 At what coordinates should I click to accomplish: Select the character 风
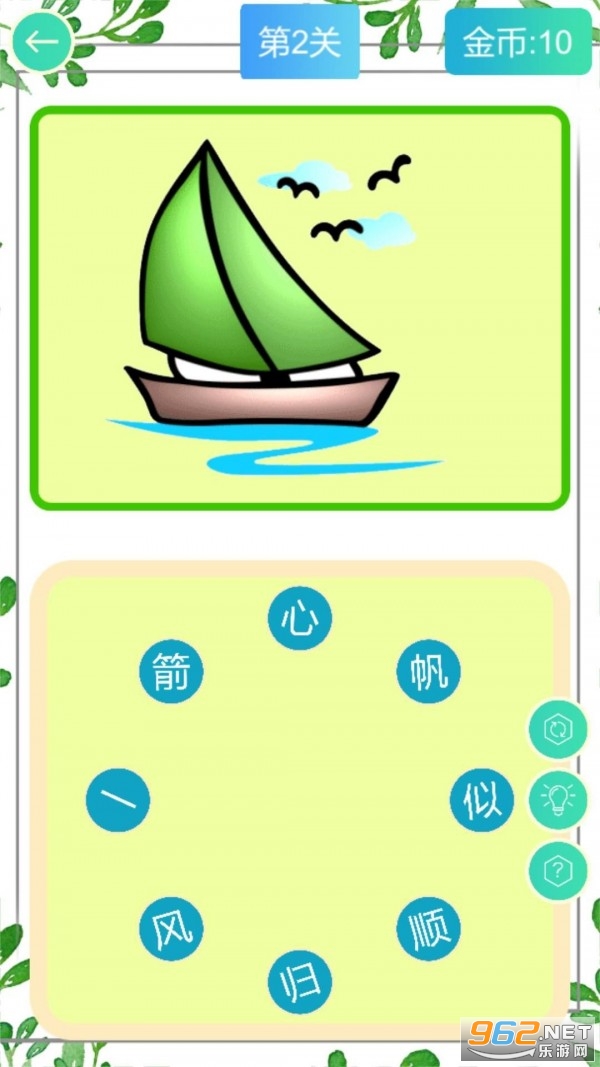pyautogui.click(x=171, y=929)
